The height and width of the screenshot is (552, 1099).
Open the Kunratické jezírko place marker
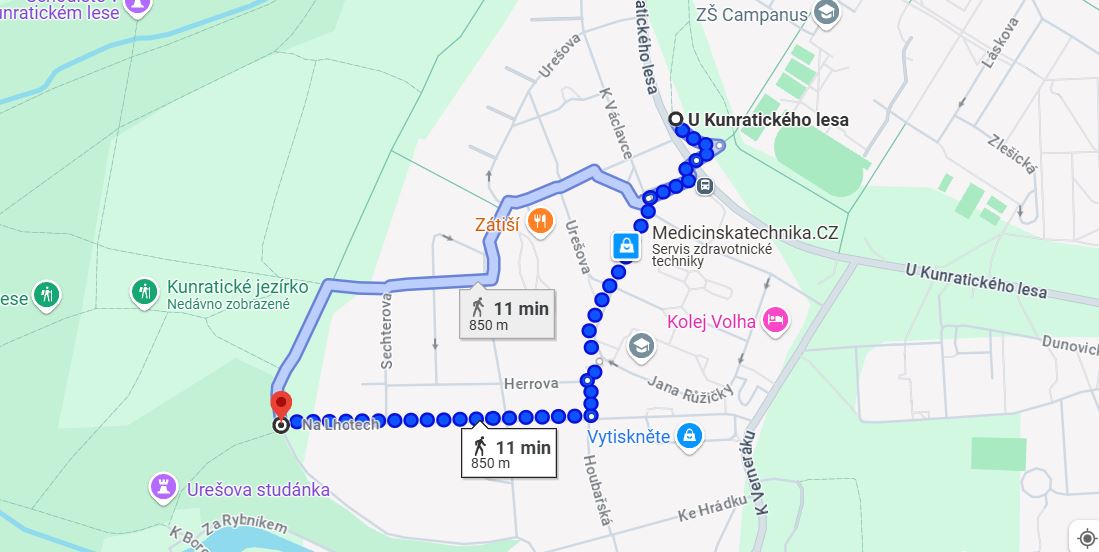click(145, 293)
